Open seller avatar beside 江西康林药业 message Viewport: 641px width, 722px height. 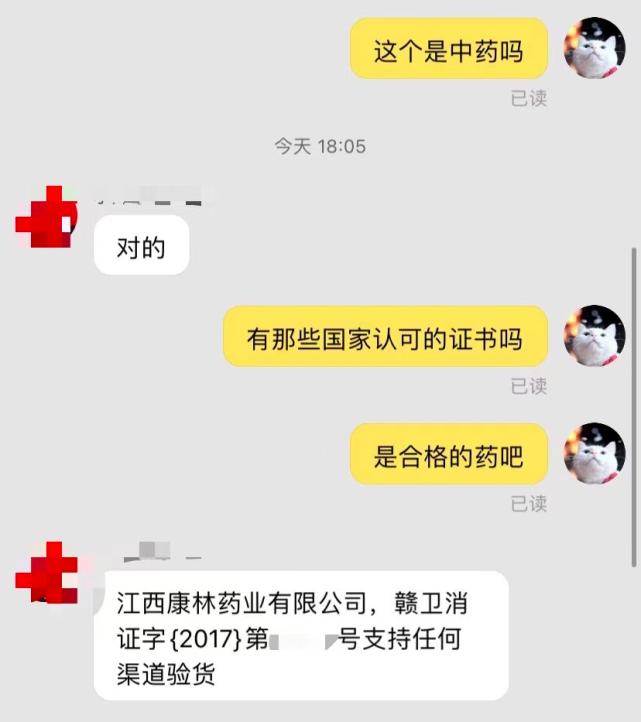(46, 573)
